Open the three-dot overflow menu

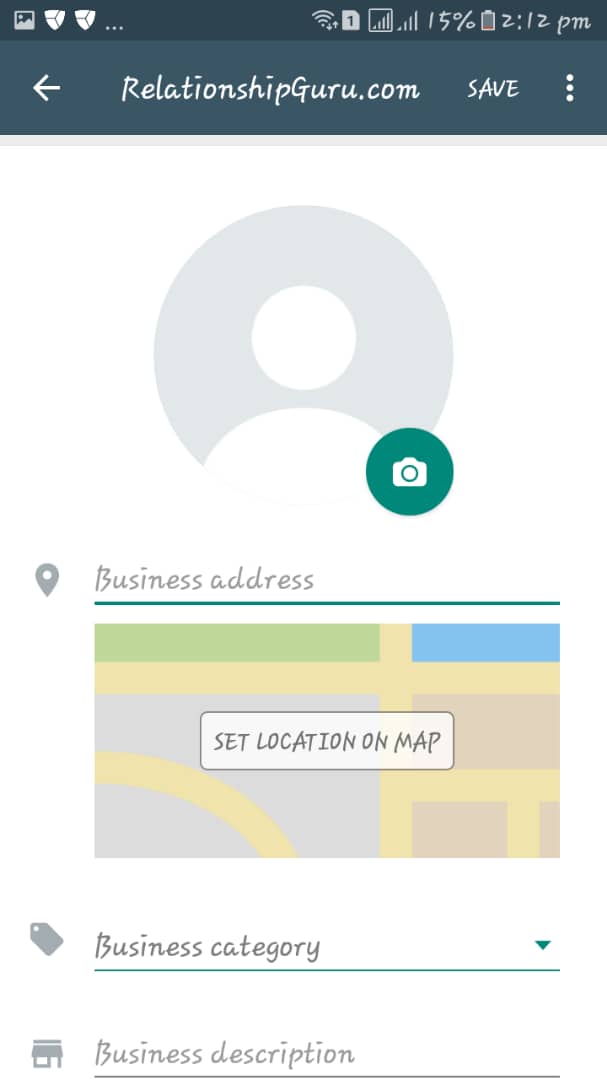(569, 89)
